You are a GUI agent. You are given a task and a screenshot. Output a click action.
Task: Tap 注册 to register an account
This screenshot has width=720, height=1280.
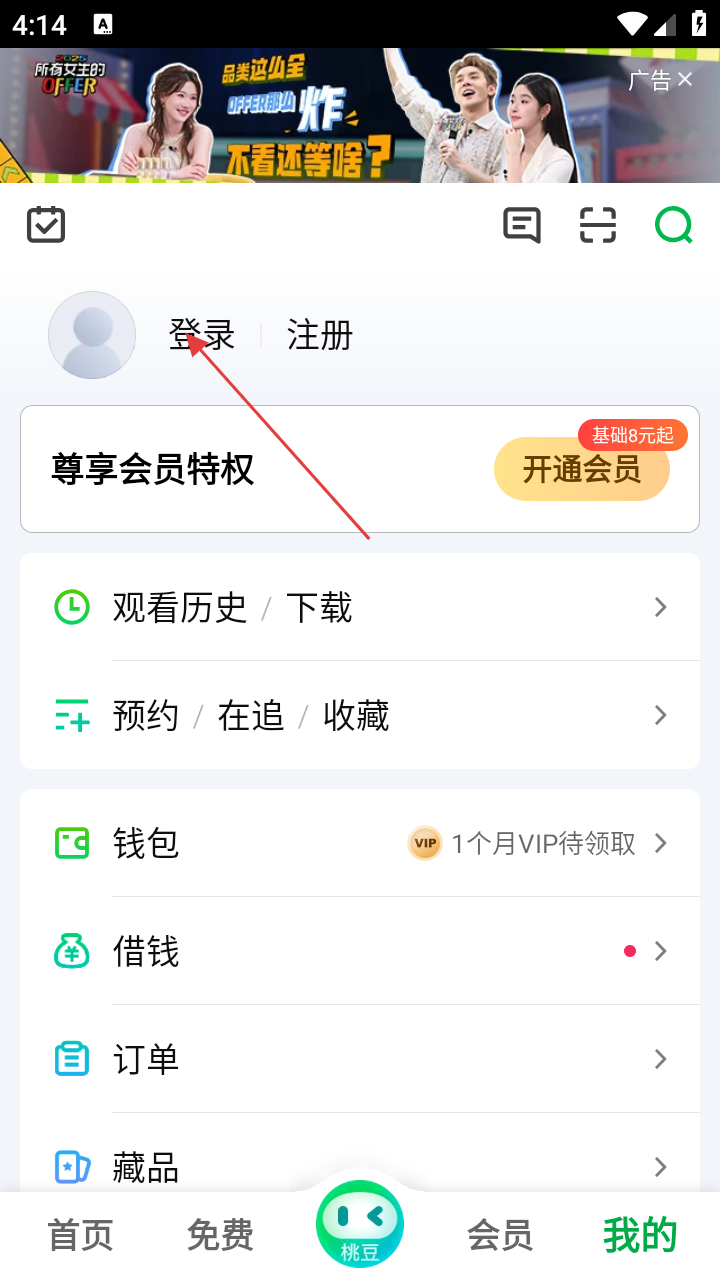point(320,335)
